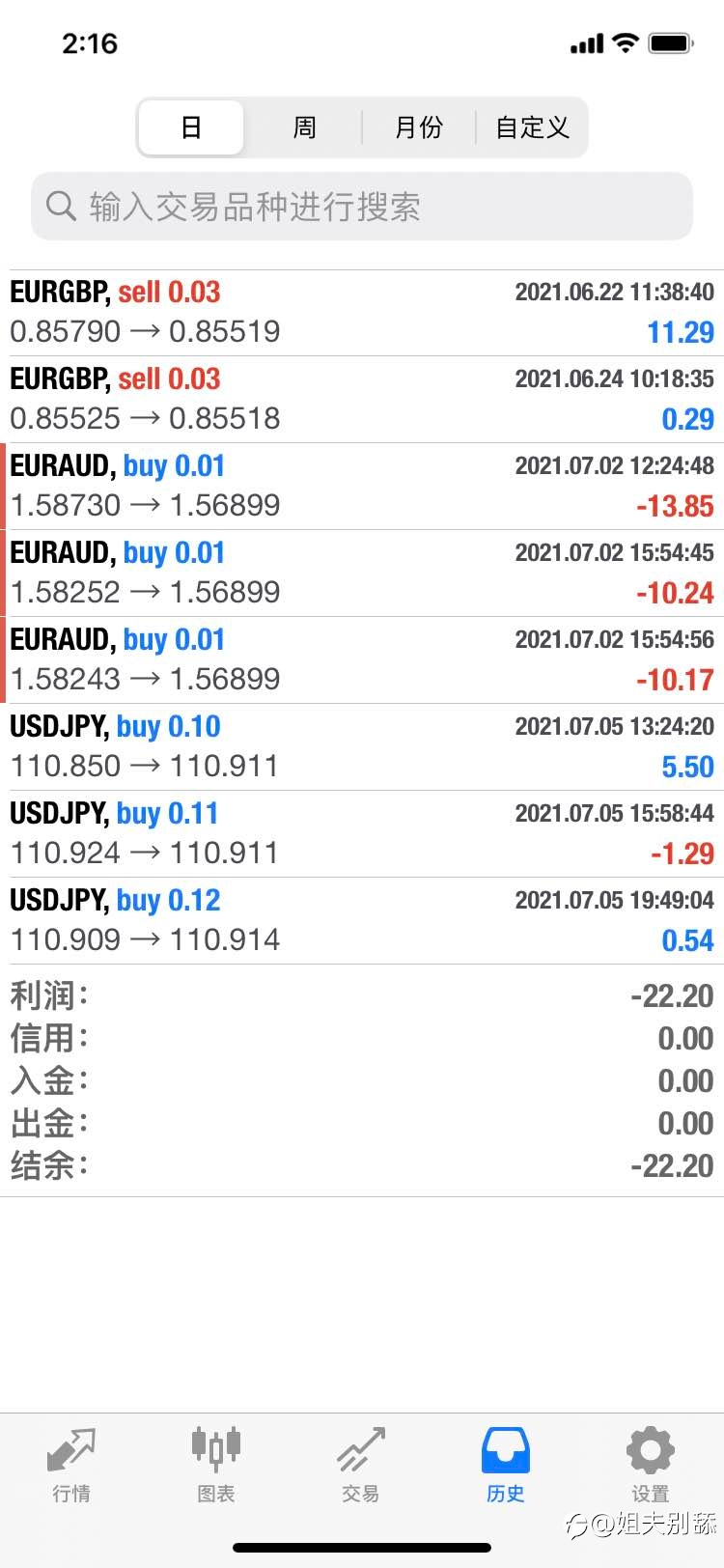
Task: Open the EURAUD buy trade losing -13.85
Action: coord(362,487)
